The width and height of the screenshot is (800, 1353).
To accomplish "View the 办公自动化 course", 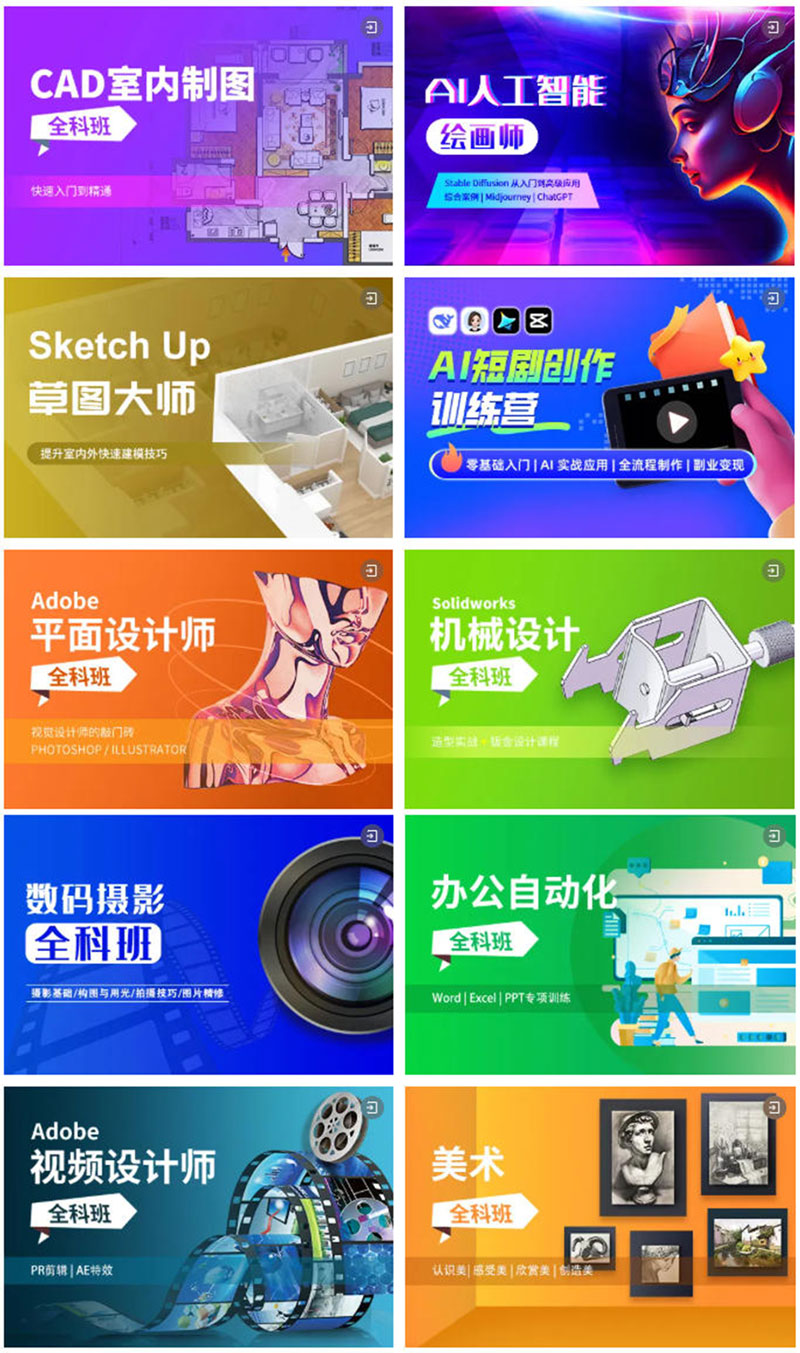I will click(599, 945).
